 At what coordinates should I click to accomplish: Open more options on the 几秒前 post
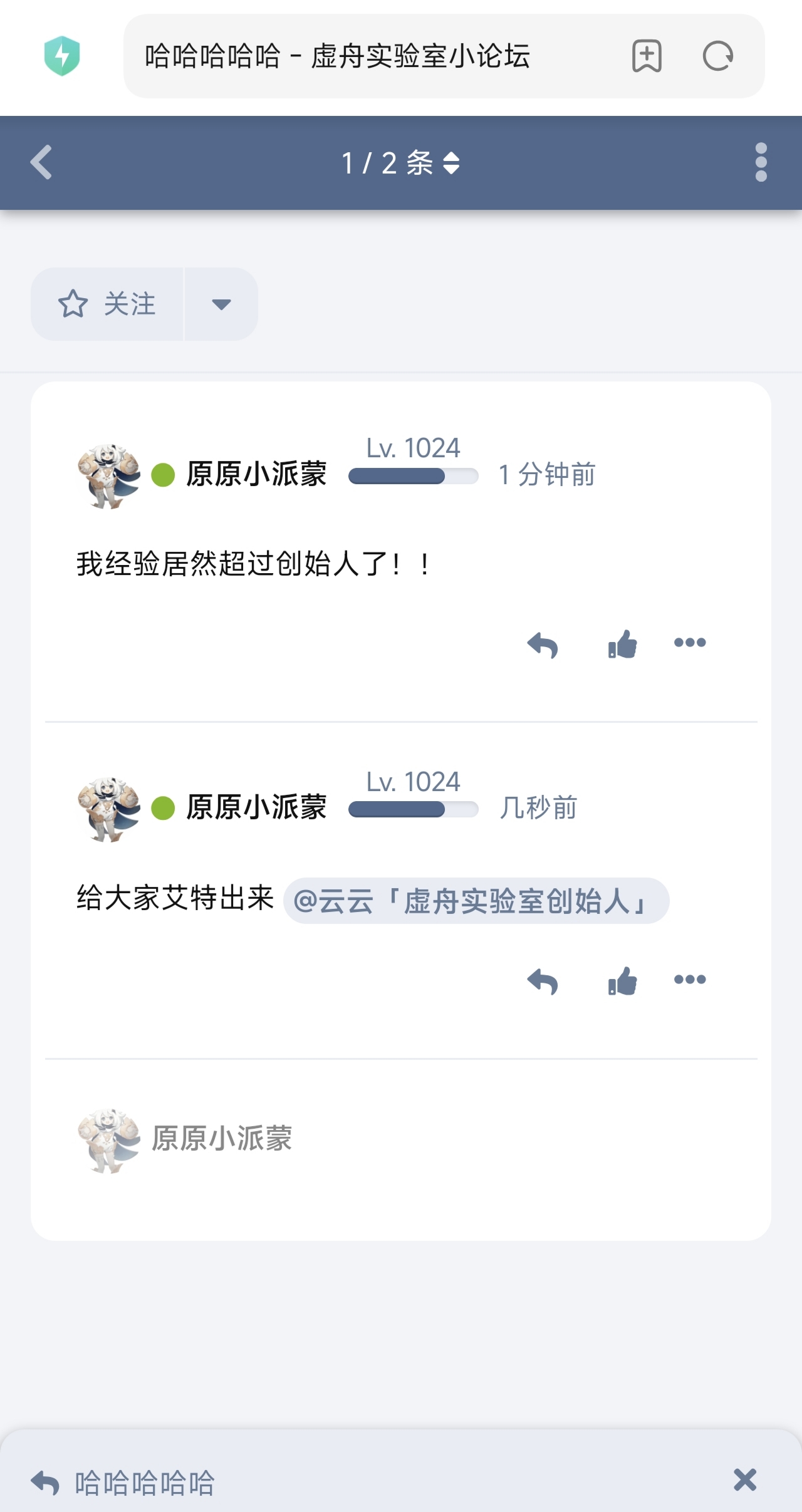690,980
